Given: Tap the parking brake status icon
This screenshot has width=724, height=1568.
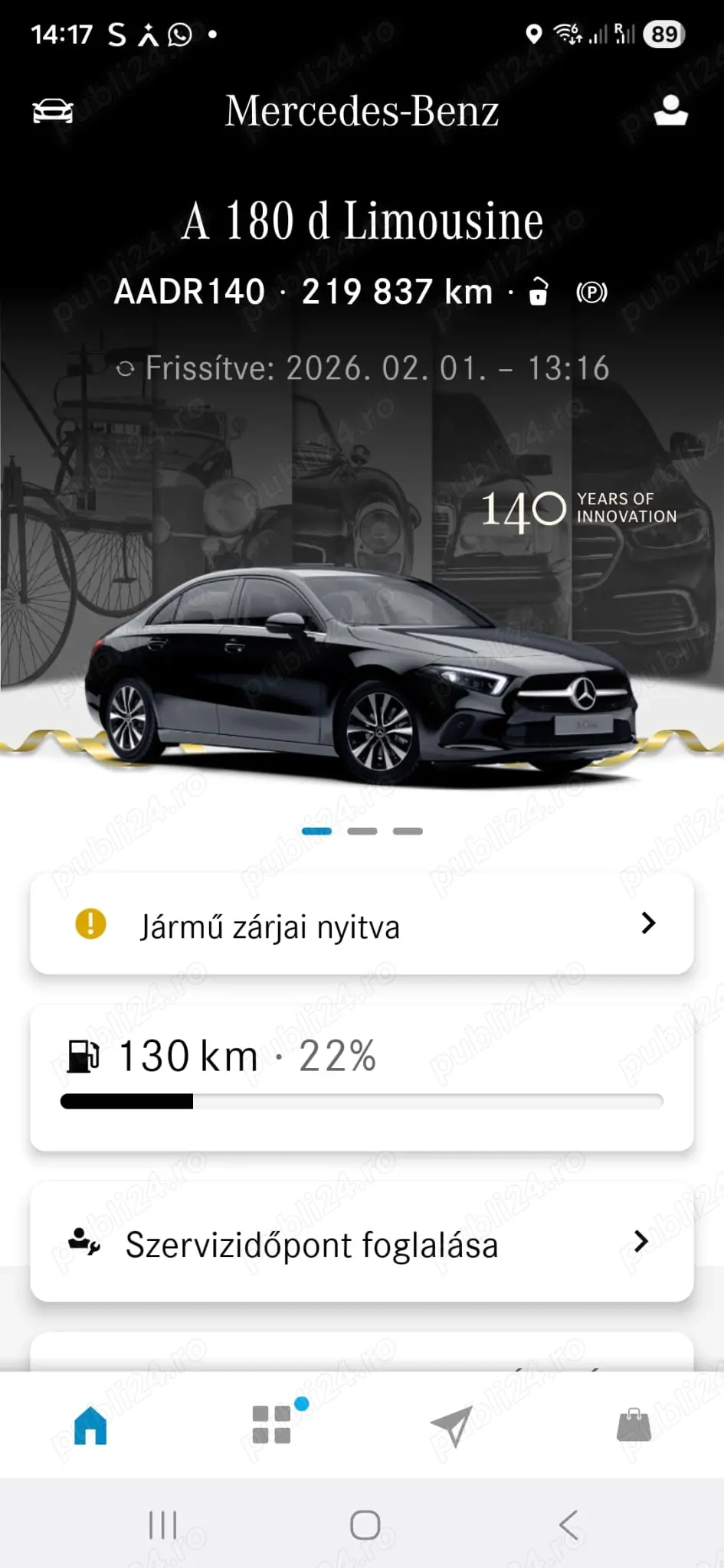Looking at the screenshot, I should (590, 292).
